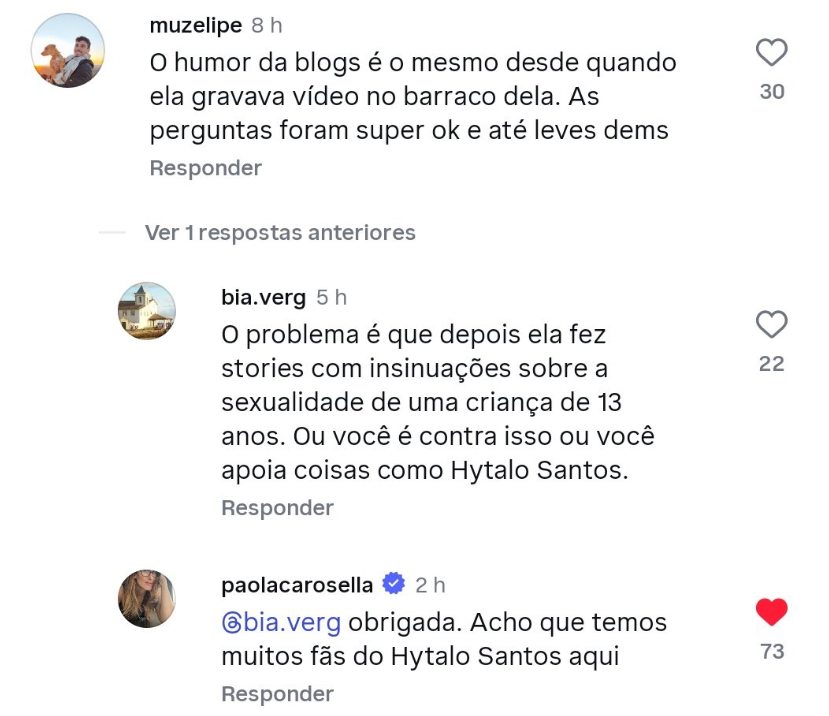The height and width of the screenshot is (716, 829).
Task: Open bia.verg's profile avatar
Action: pyautogui.click(x=147, y=310)
